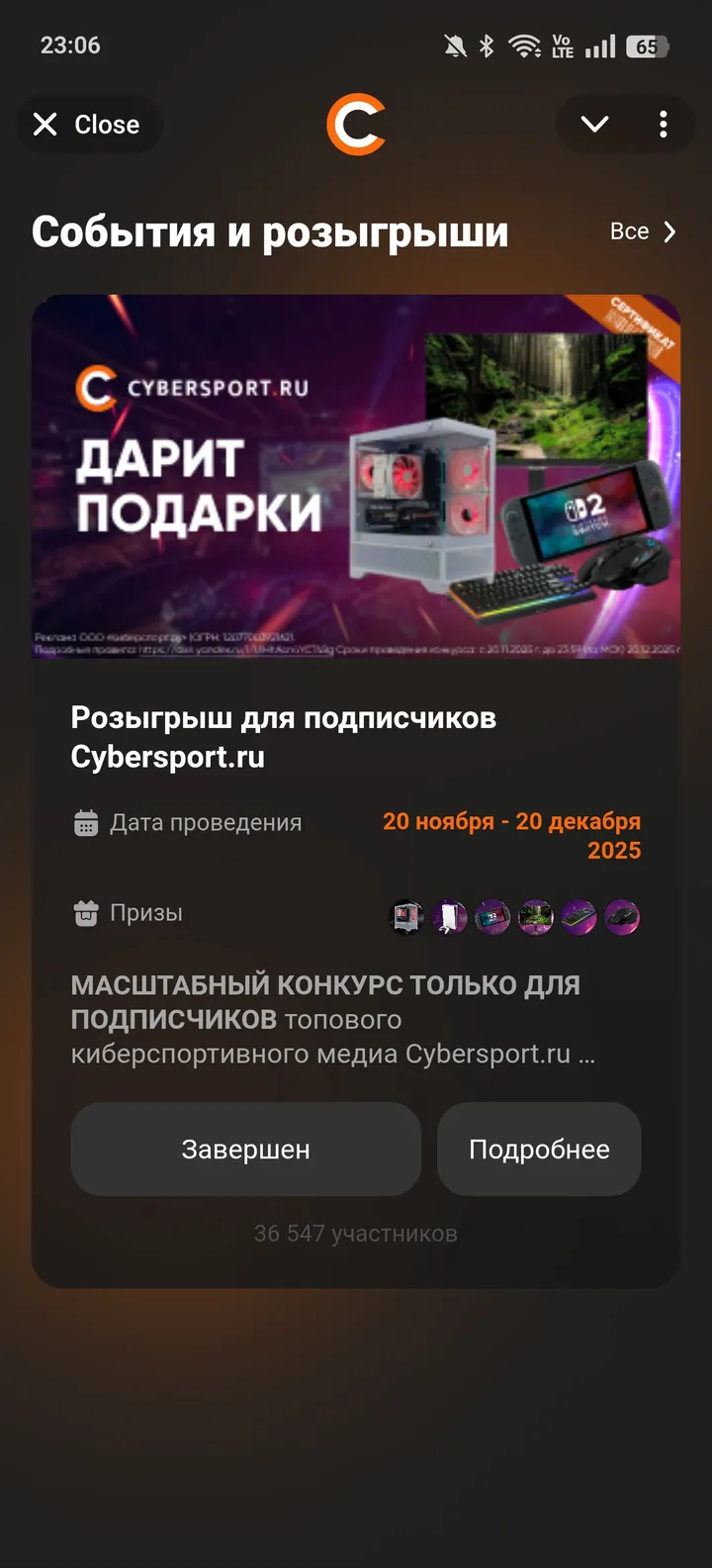Screen dimensions: 712x1568
Task: Tap the gaming mouse prize thumbnail
Action: coord(622,917)
